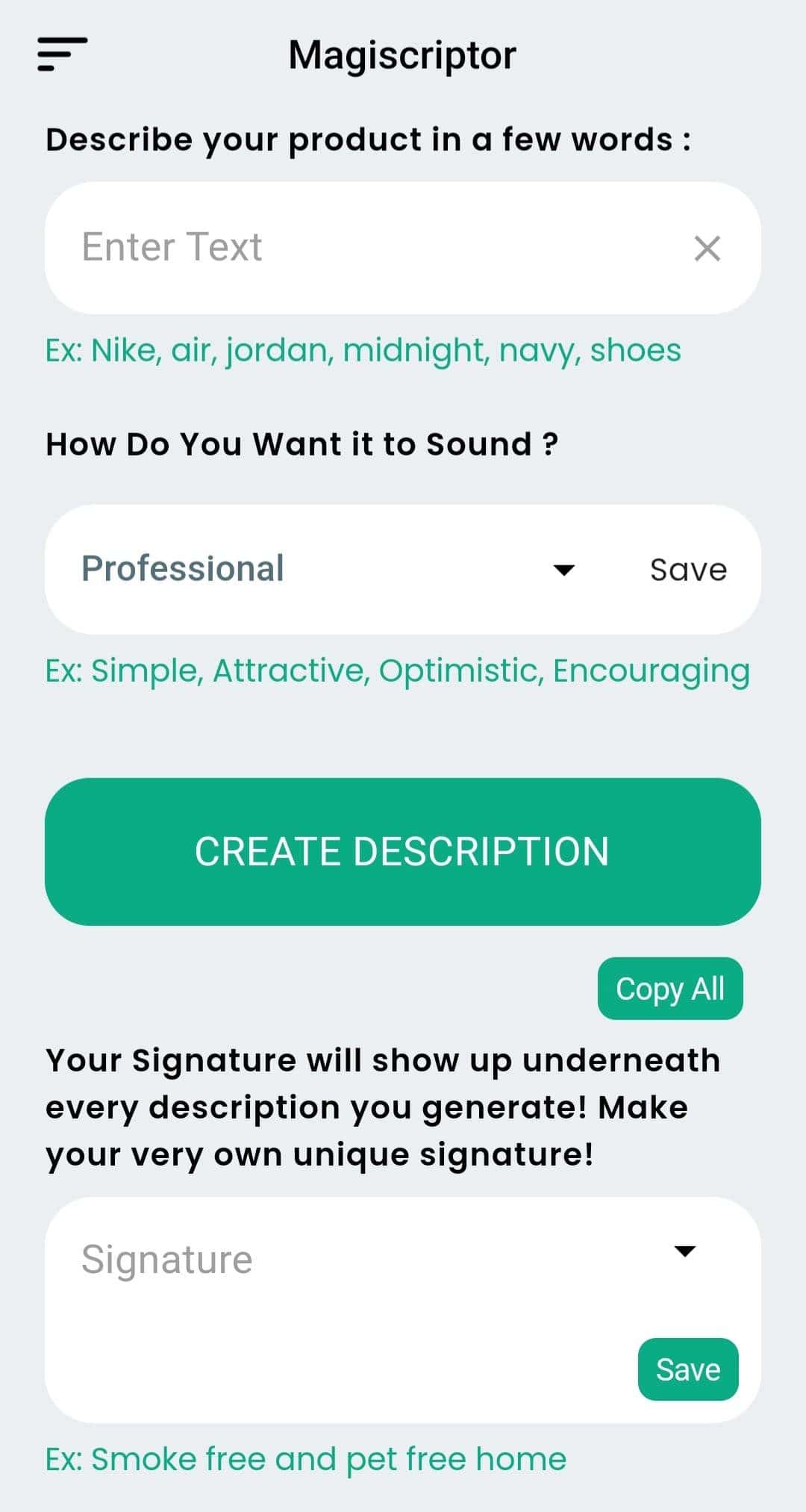This screenshot has height=1512, width=806.
Task: Open the drawer menu
Action: pos(62,55)
